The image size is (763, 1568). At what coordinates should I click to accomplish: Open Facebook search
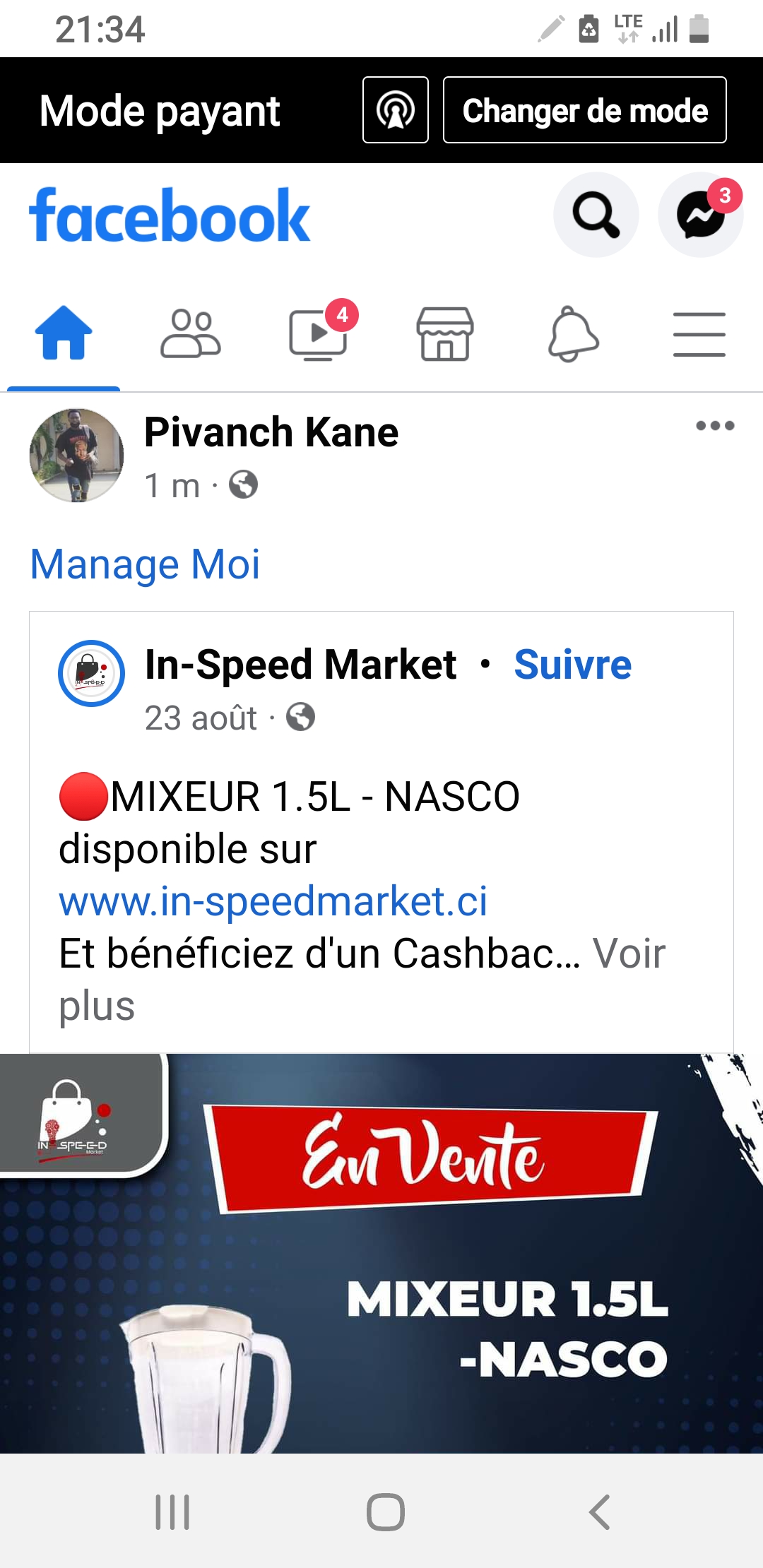click(x=596, y=215)
